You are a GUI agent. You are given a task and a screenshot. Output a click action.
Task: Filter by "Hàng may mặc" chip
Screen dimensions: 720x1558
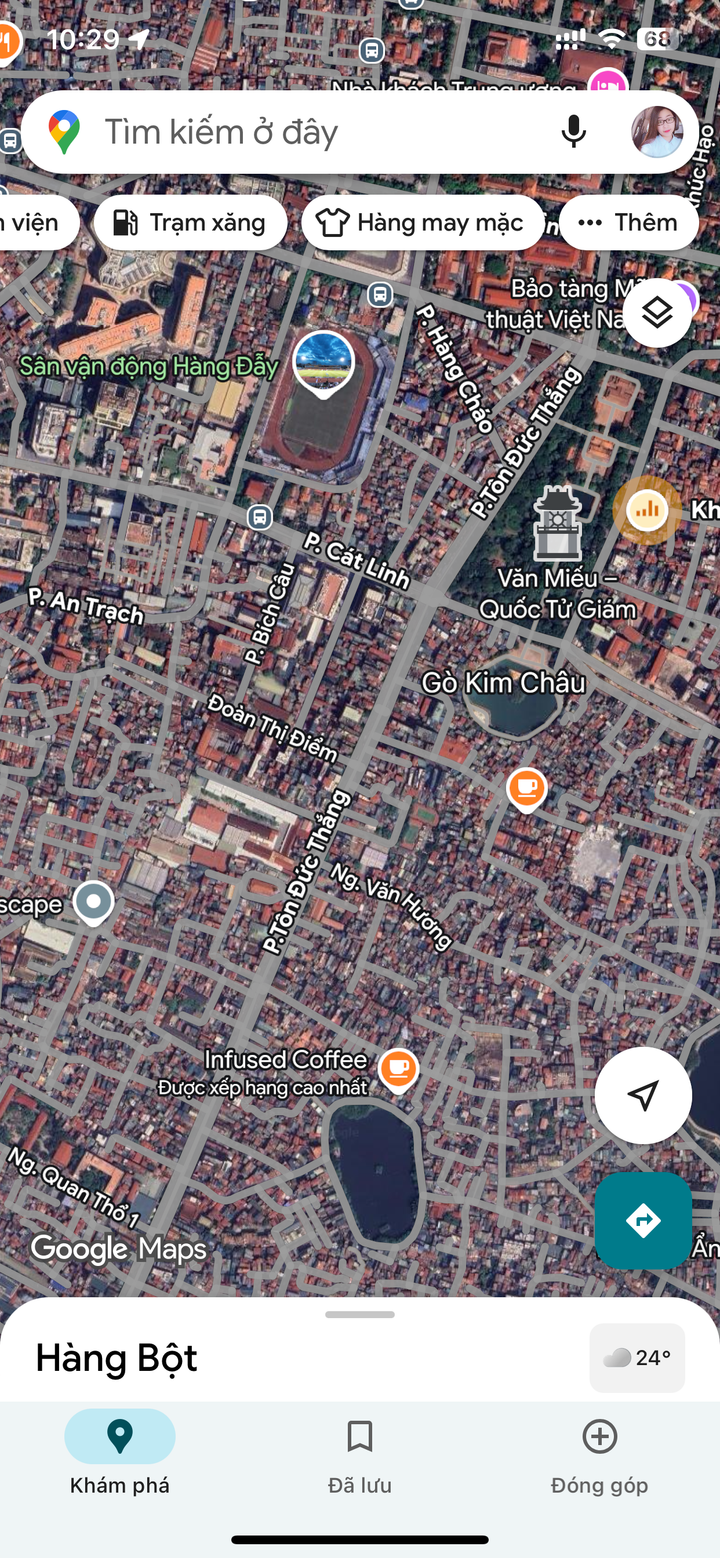(423, 222)
